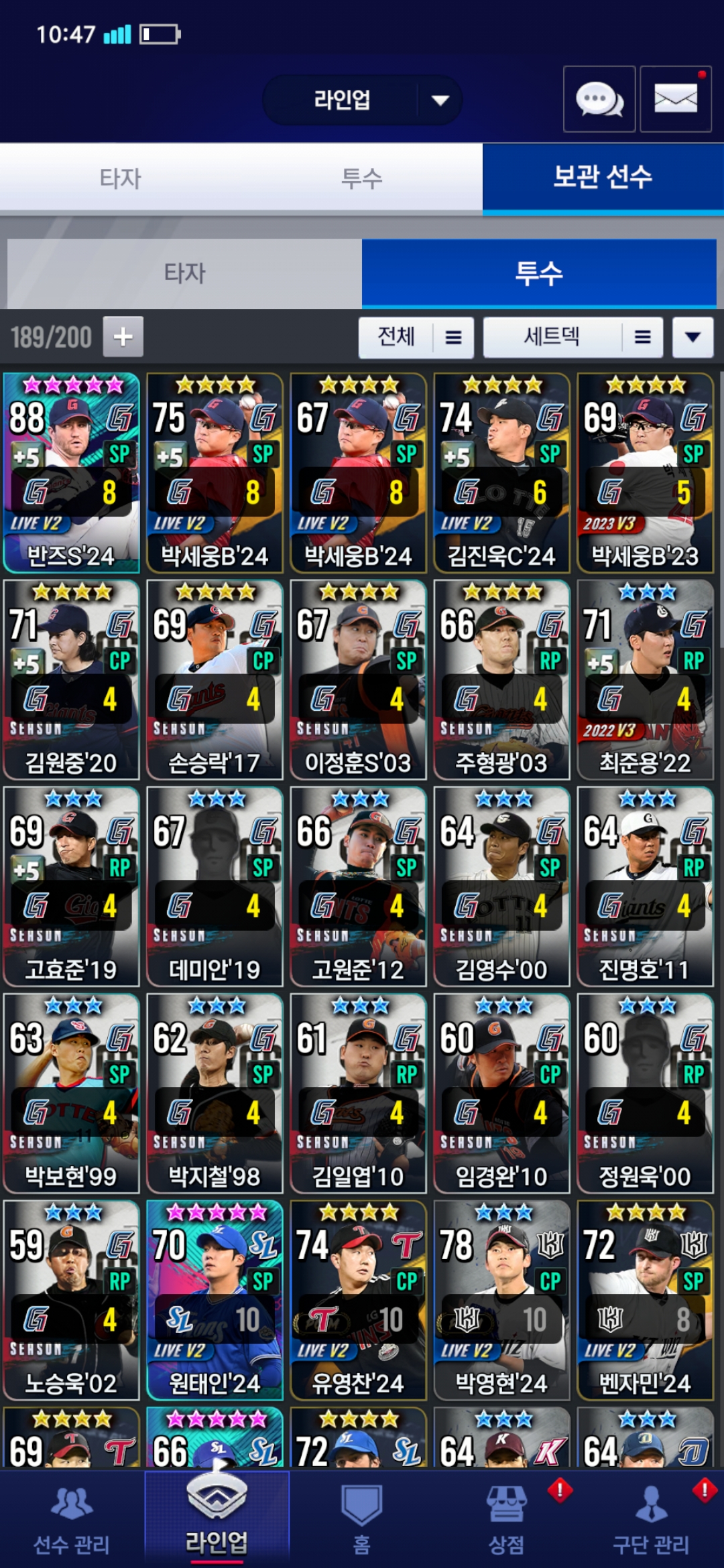Switch to the top 투수 tab
724x1568 pixels.
click(x=362, y=178)
